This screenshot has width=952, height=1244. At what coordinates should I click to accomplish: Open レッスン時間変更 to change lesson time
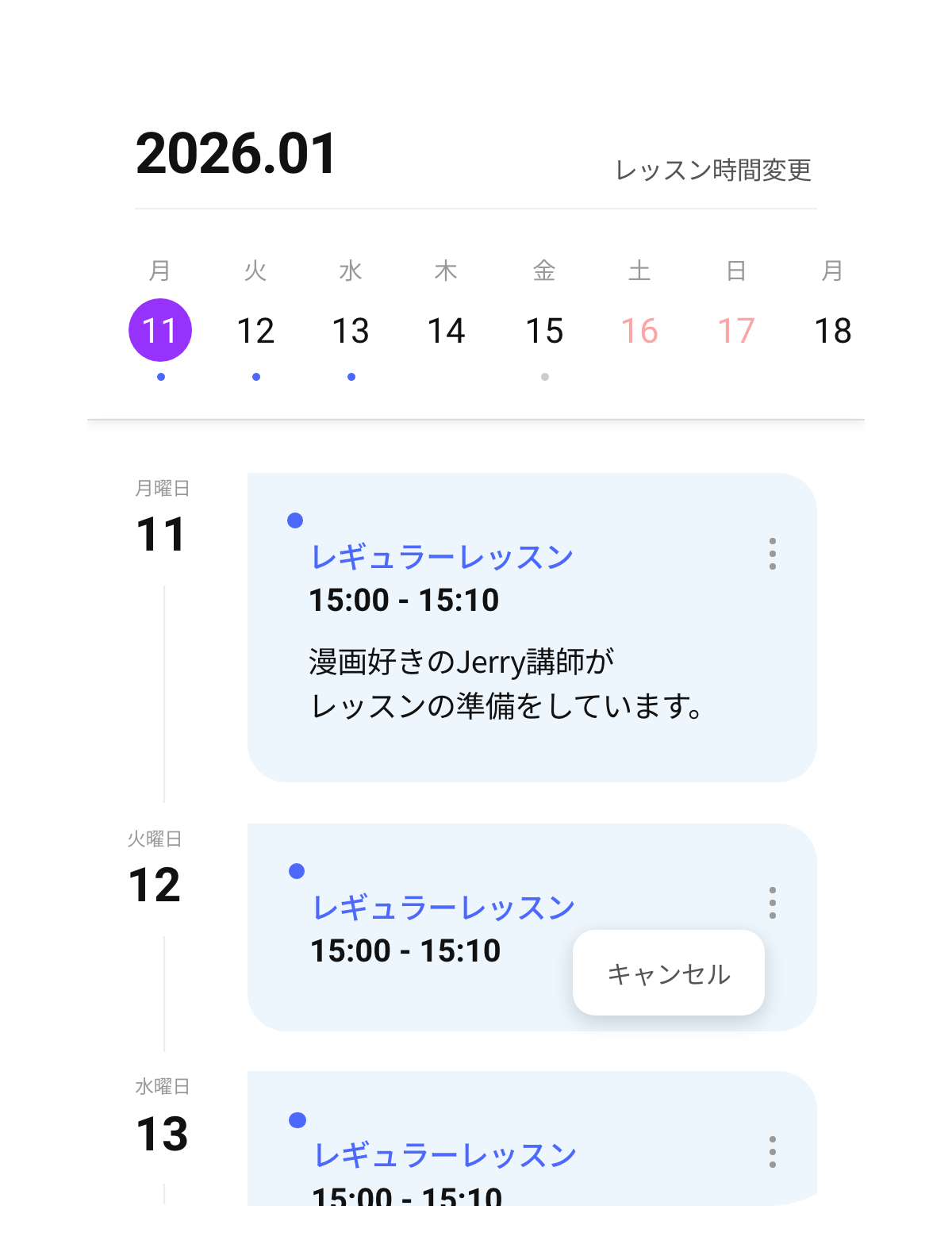713,170
